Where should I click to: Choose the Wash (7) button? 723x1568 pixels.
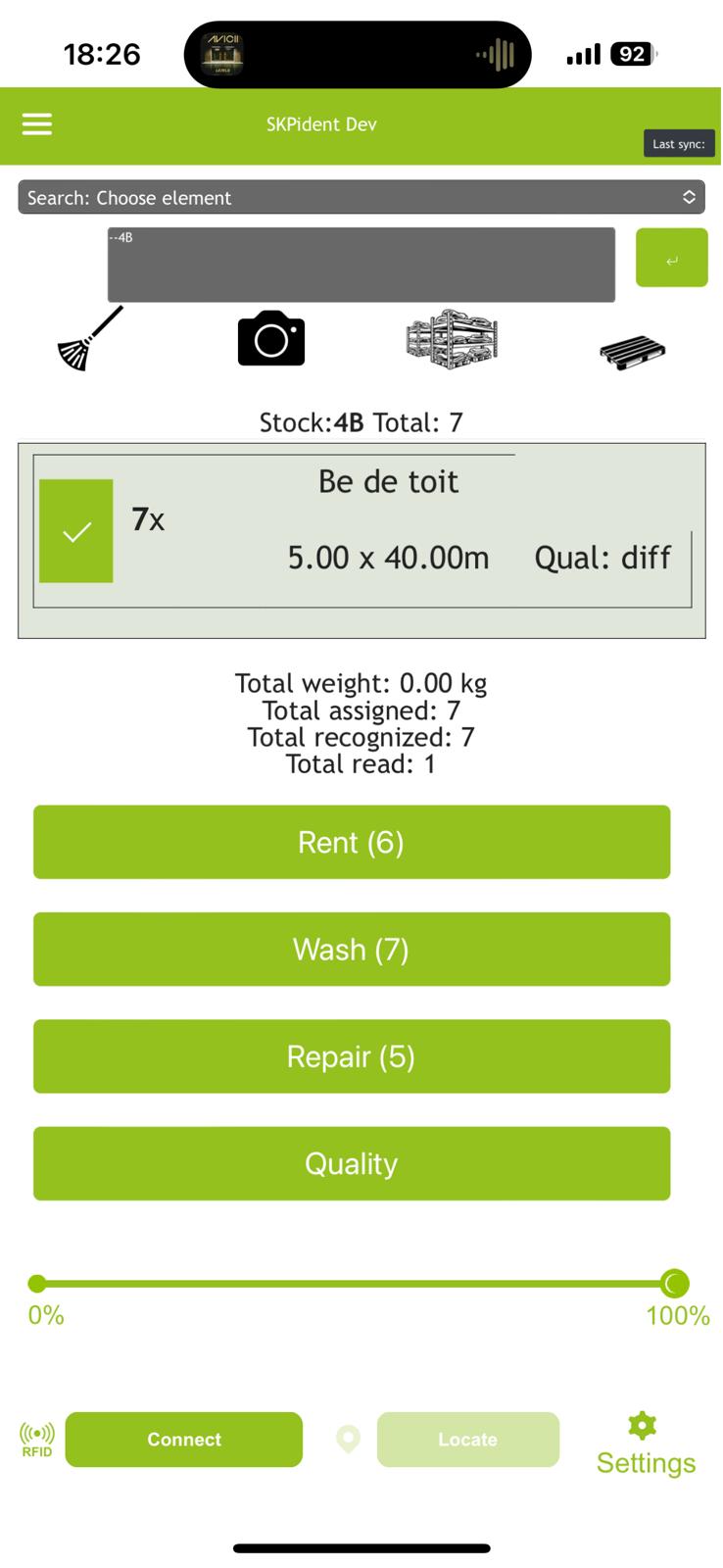coord(352,949)
